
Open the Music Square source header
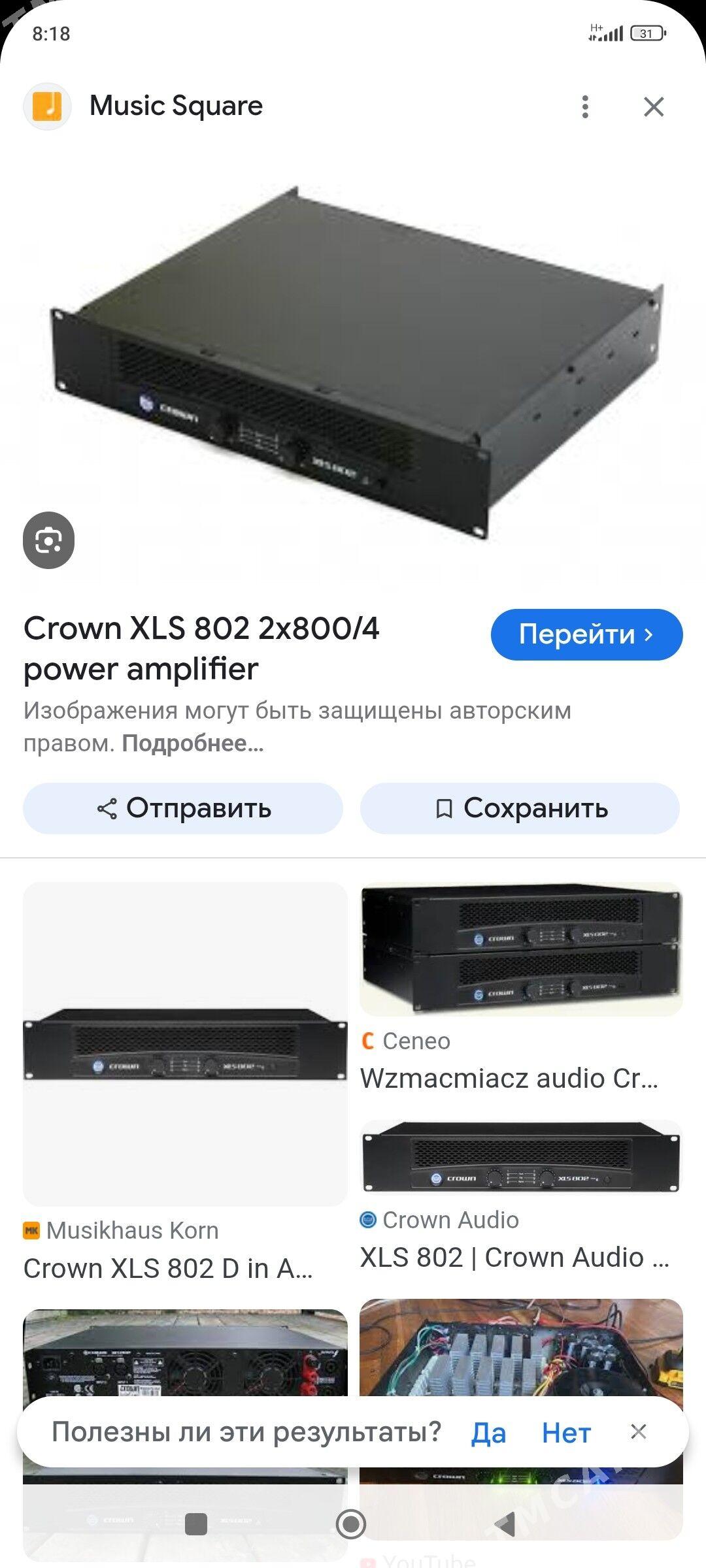tap(175, 106)
